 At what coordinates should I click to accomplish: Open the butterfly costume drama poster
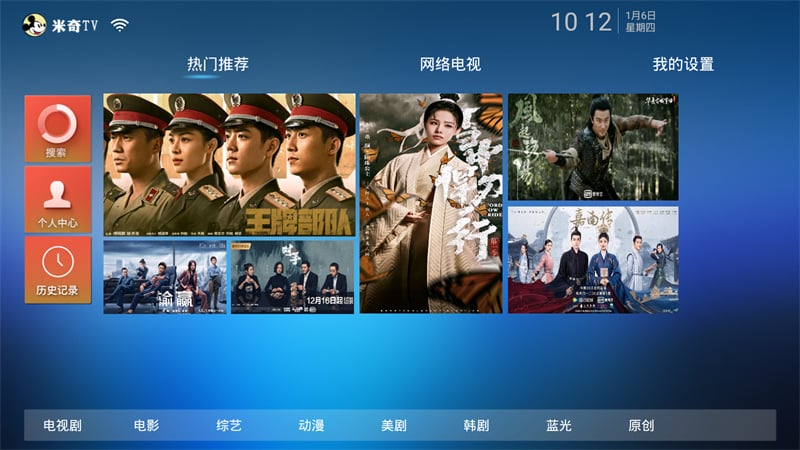(x=431, y=203)
